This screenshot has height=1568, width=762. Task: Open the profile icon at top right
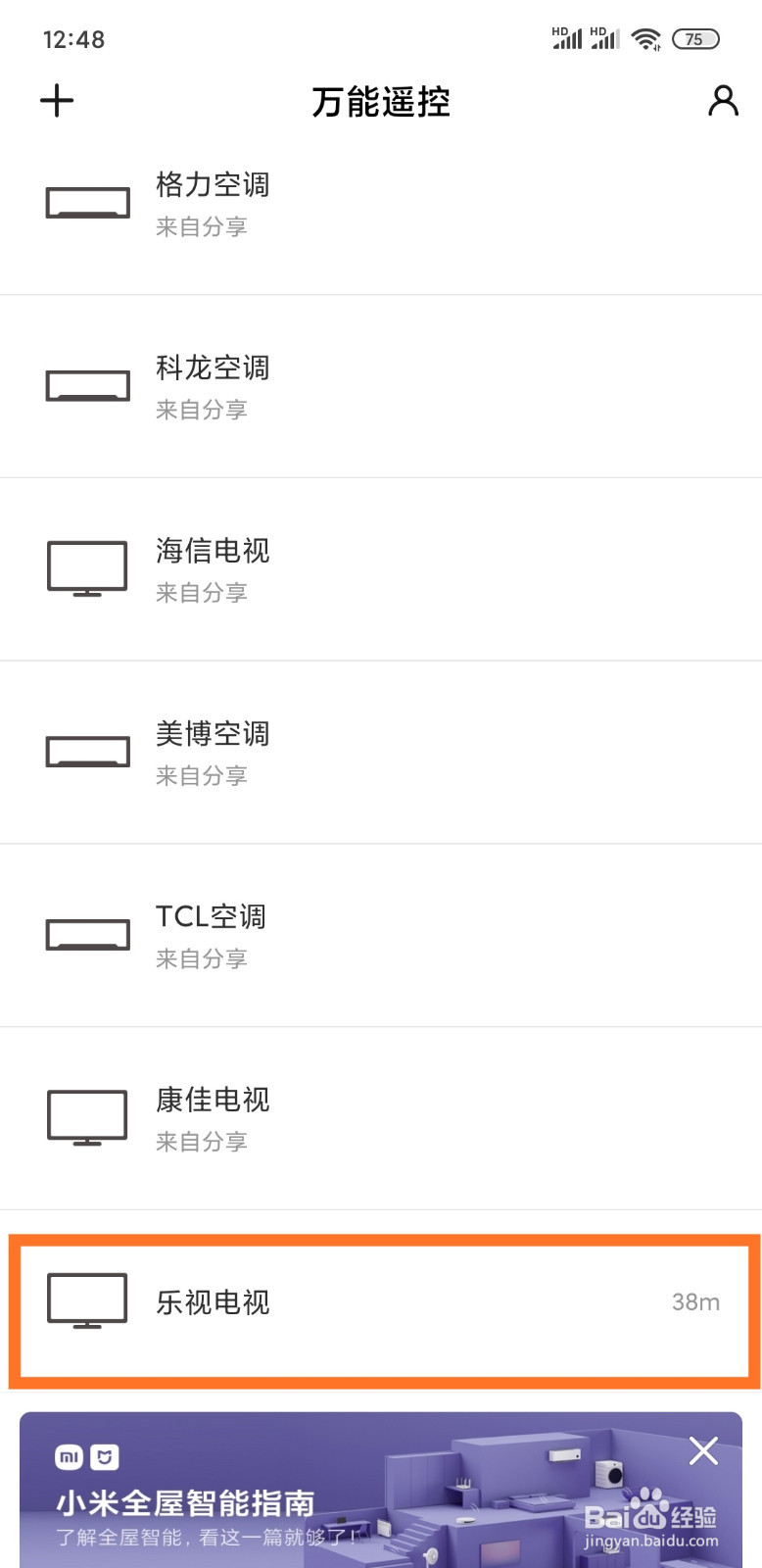tap(723, 100)
